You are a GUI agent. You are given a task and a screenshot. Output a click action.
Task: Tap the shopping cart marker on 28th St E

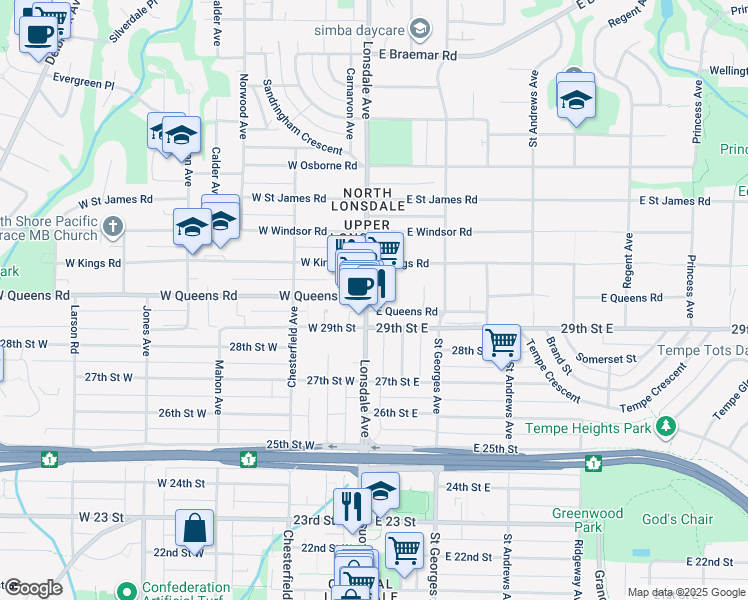(x=501, y=343)
